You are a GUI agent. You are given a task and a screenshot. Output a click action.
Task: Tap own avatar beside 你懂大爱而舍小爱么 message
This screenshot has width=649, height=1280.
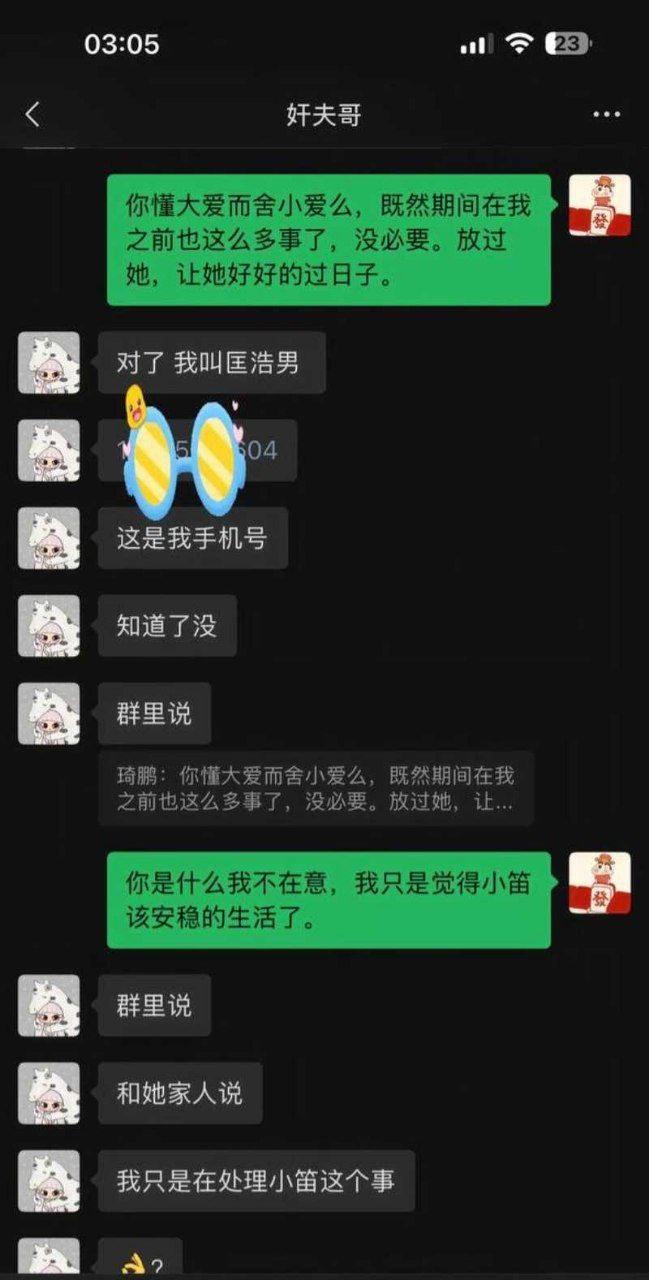coord(599,205)
